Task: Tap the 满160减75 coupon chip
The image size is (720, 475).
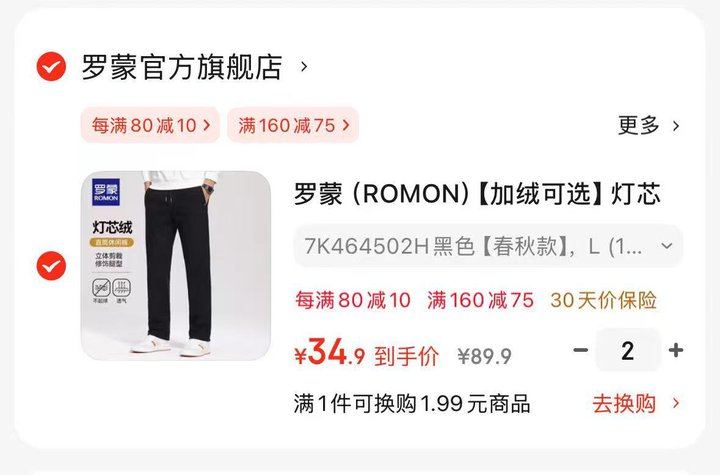Action: pos(293,125)
